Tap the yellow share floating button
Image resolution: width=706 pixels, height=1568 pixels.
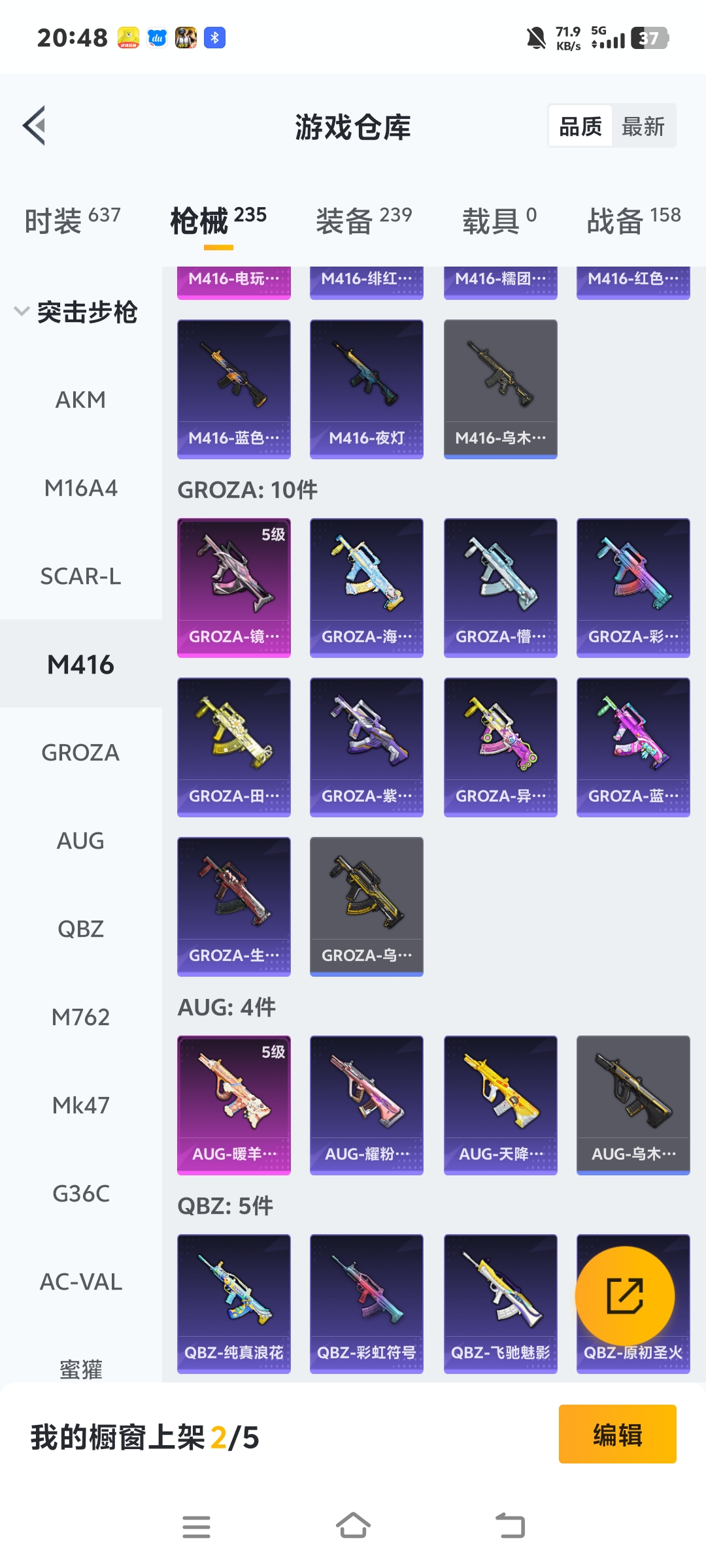(x=624, y=1296)
